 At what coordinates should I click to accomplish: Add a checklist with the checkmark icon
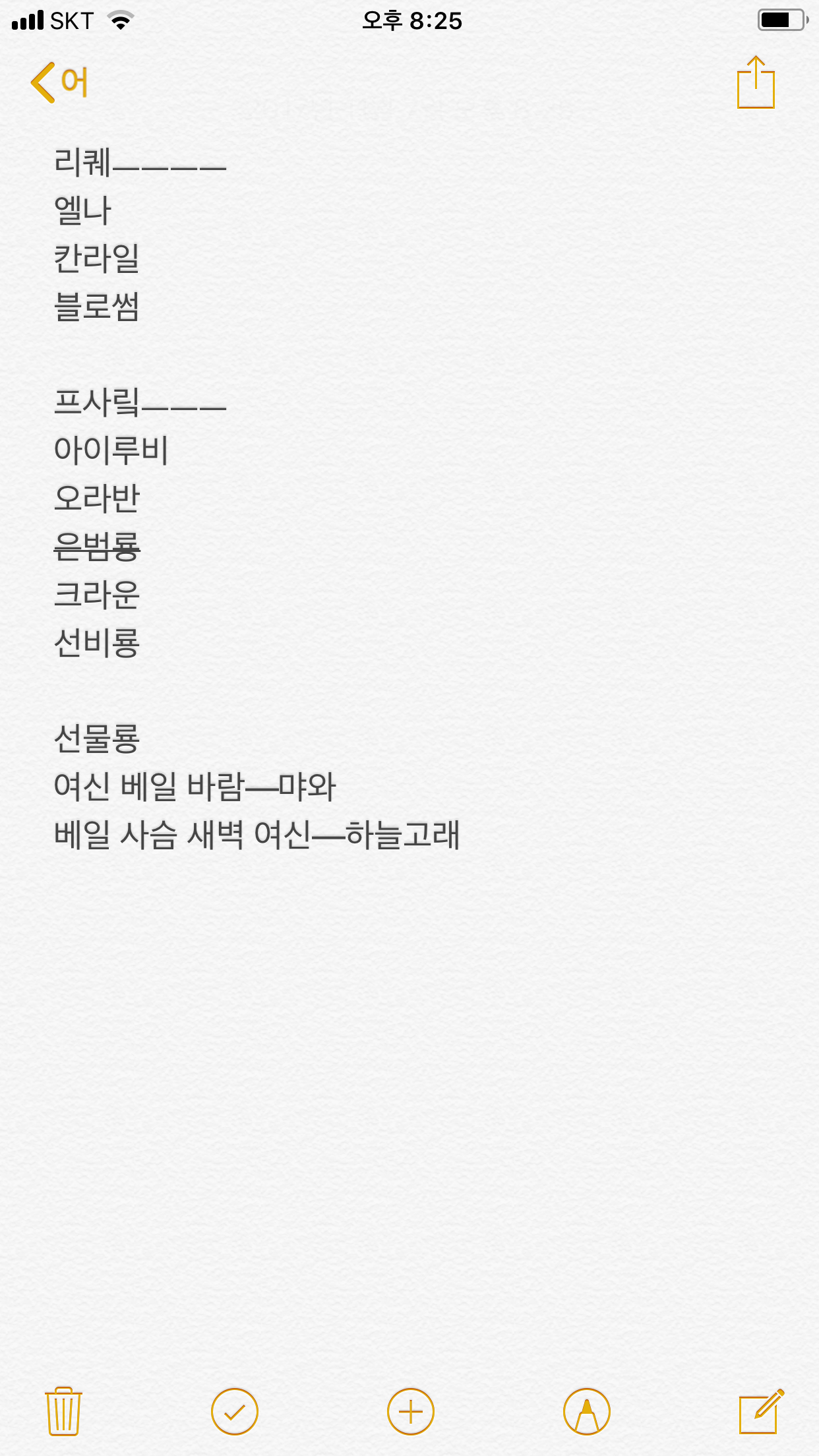[235, 1412]
